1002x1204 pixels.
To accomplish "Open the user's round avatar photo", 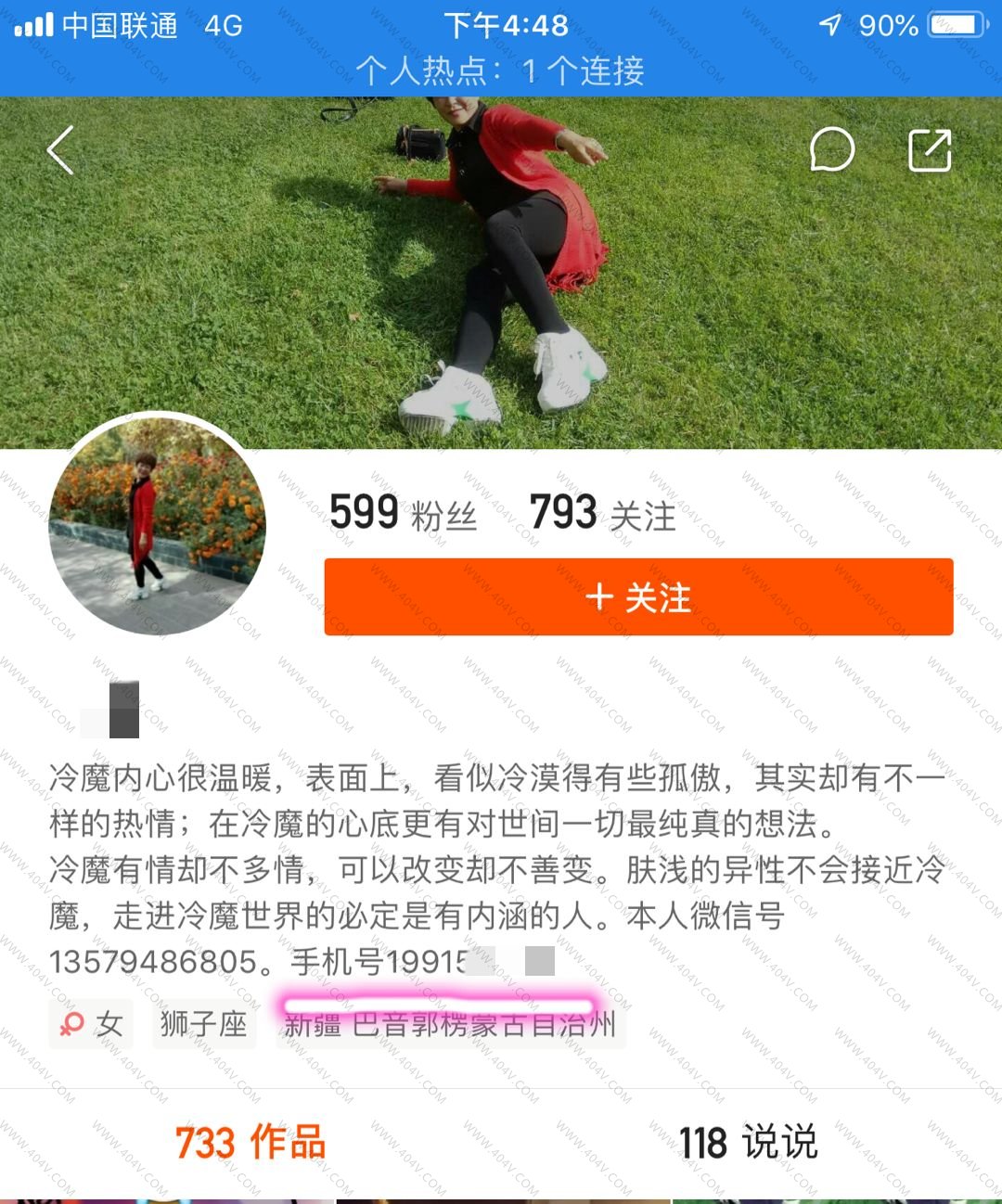I will tap(158, 526).
